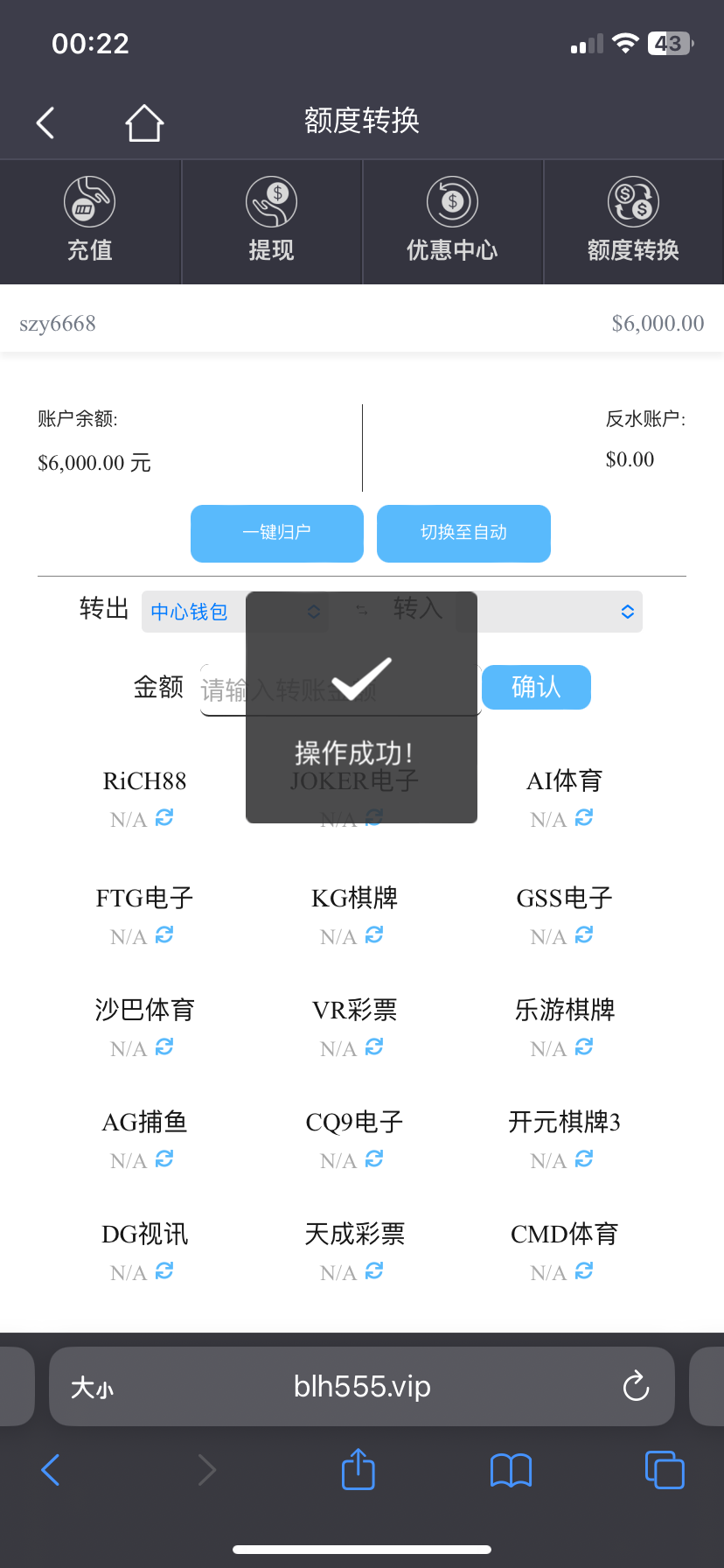Refresh the CMD体育 balance
Image resolution: width=724 pixels, height=1568 pixels.
pos(584,1270)
